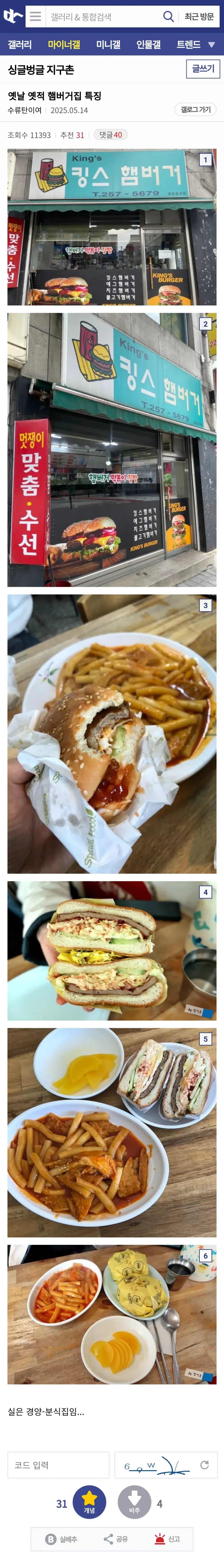Switch to the 마이너갤 tab
This screenshot has width=224, height=1568.
pos(64,44)
